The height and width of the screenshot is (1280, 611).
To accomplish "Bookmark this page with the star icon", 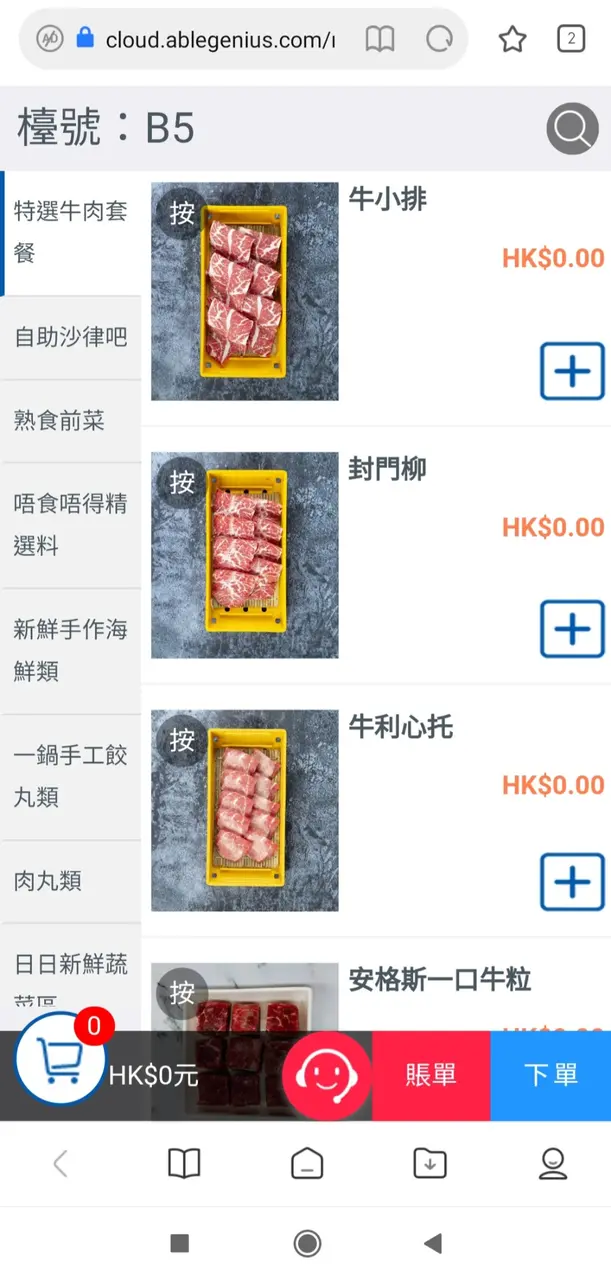I will coord(512,39).
